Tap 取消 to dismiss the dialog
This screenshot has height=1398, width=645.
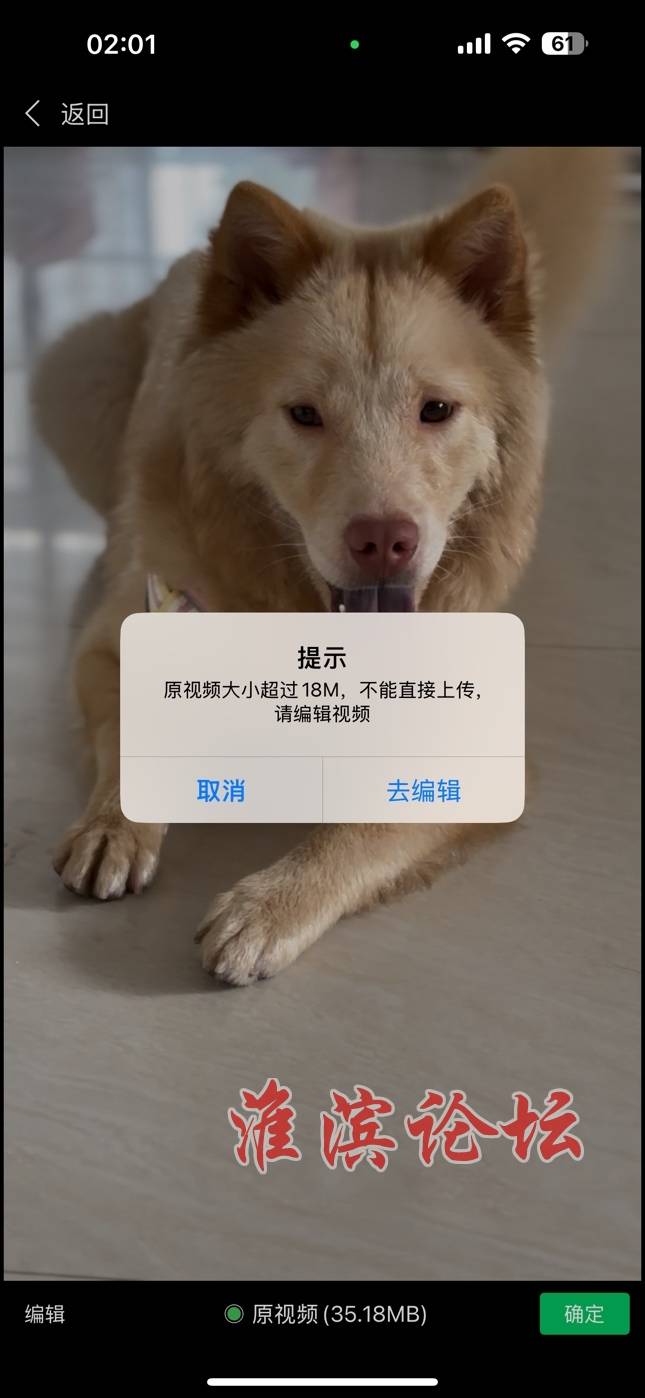221,791
